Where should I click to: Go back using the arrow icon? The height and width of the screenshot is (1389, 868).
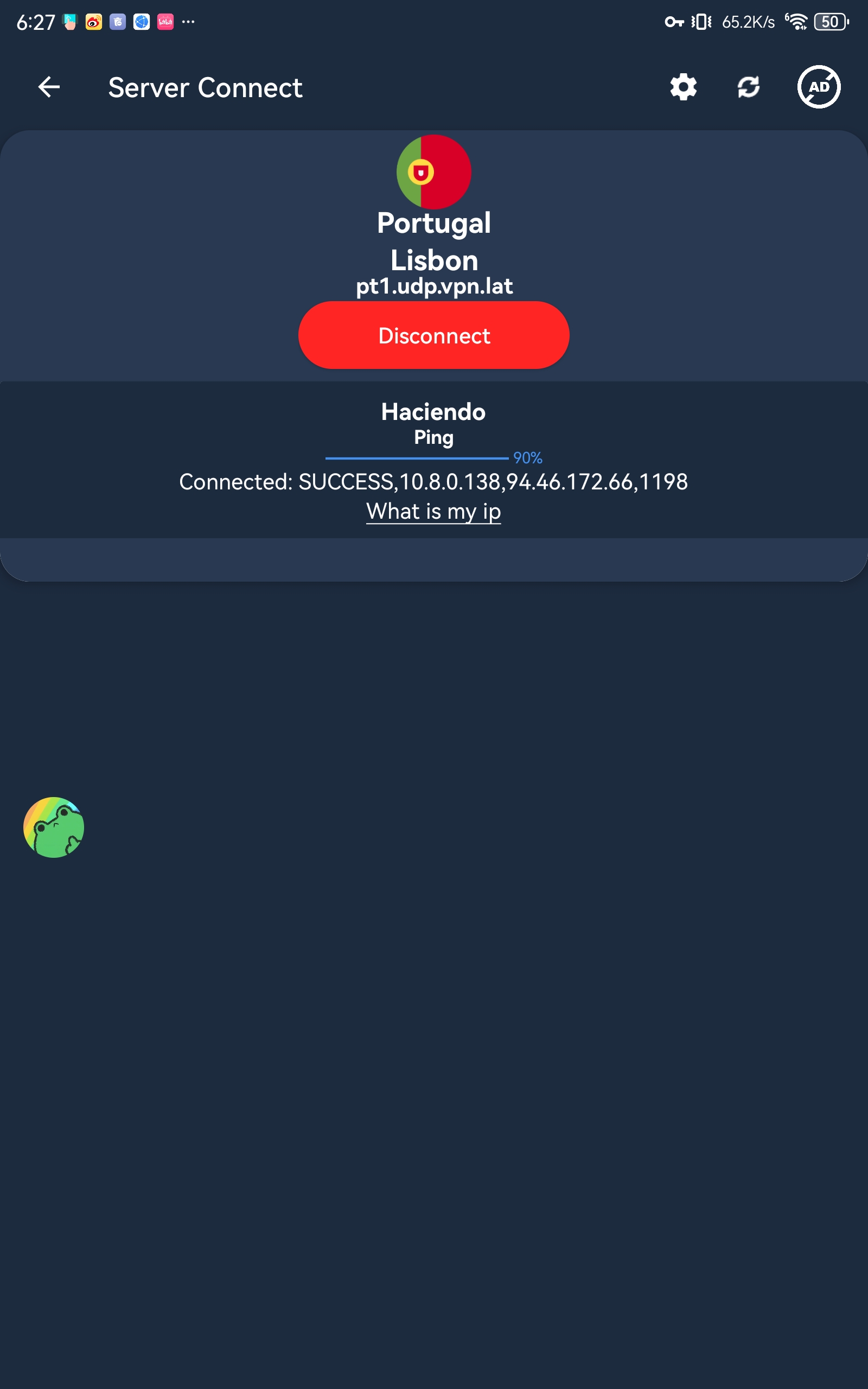coord(49,87)
